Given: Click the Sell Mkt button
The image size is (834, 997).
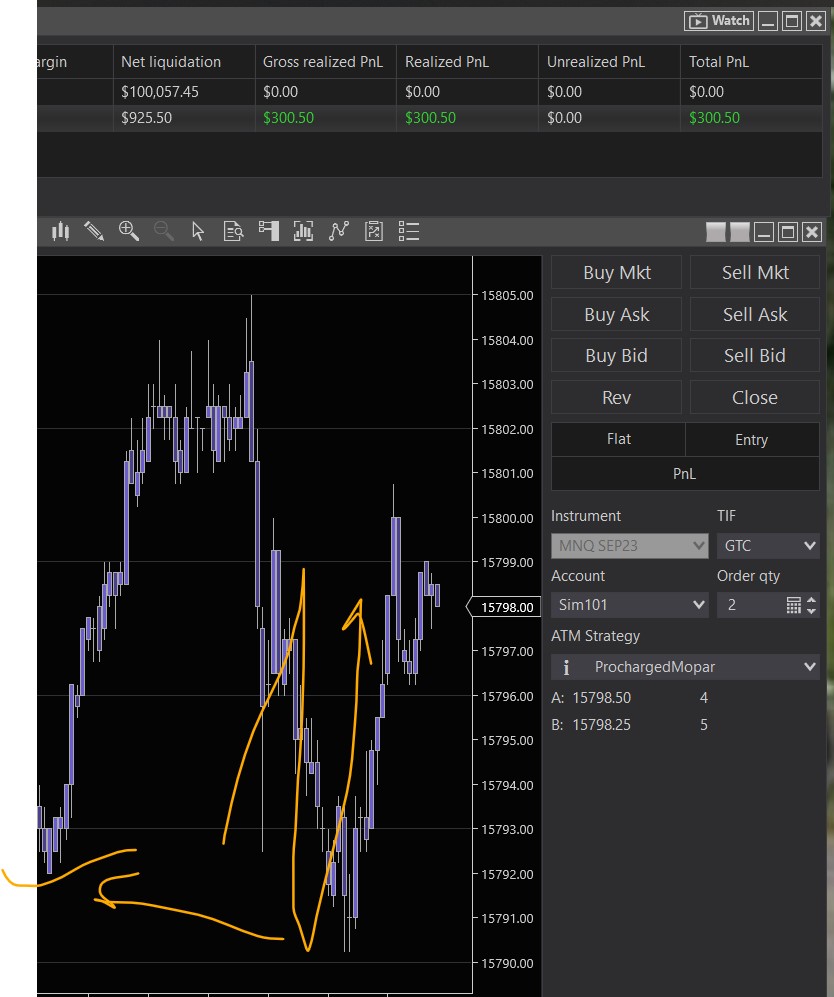Looking at the screenshot, I should click(755, 273).
